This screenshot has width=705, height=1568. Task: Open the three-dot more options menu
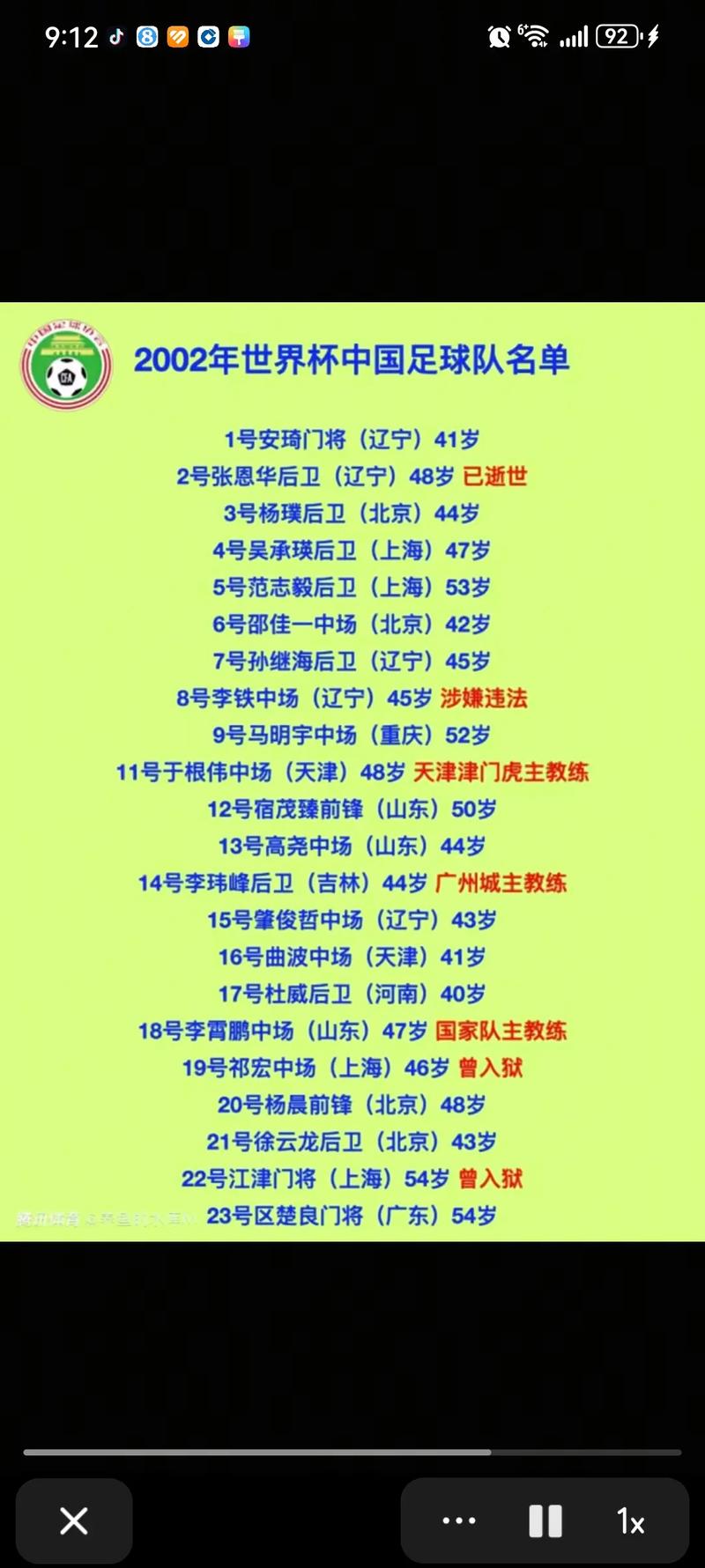point(459,1520)
